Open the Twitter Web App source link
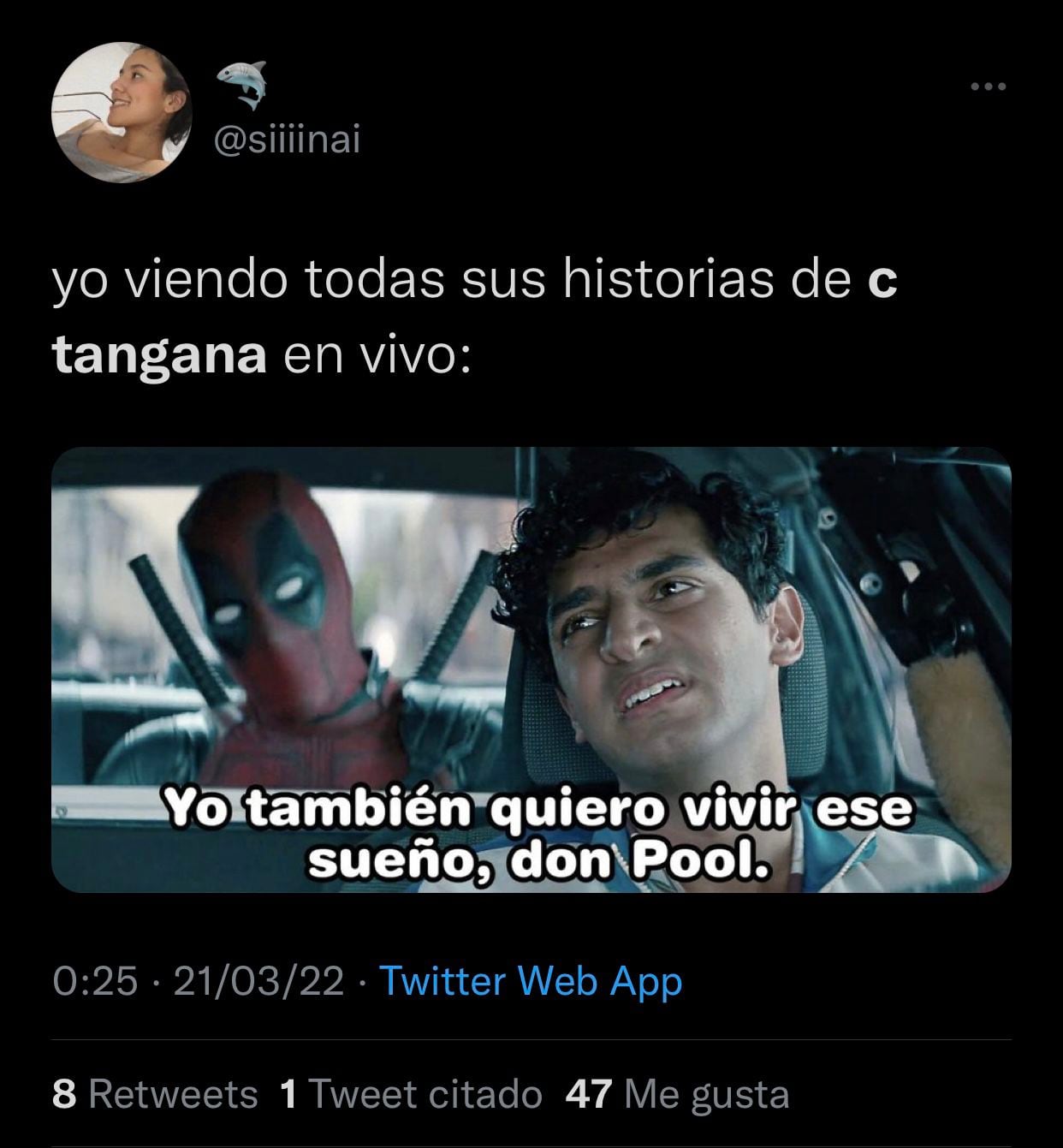This screenshot has height=1148, width=1063. coord(530,981)
